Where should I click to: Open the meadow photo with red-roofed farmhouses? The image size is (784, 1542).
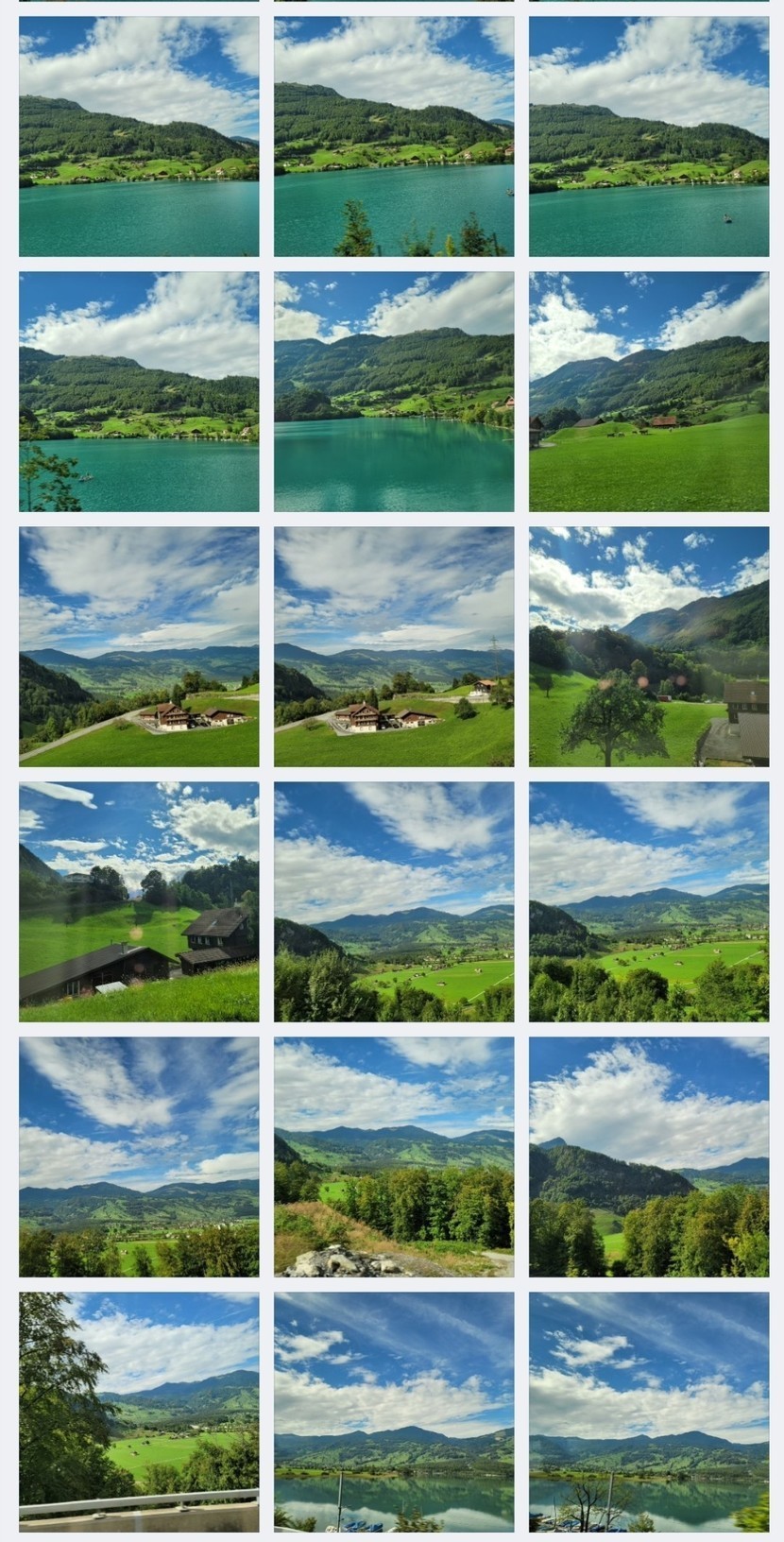pos(649,391)
